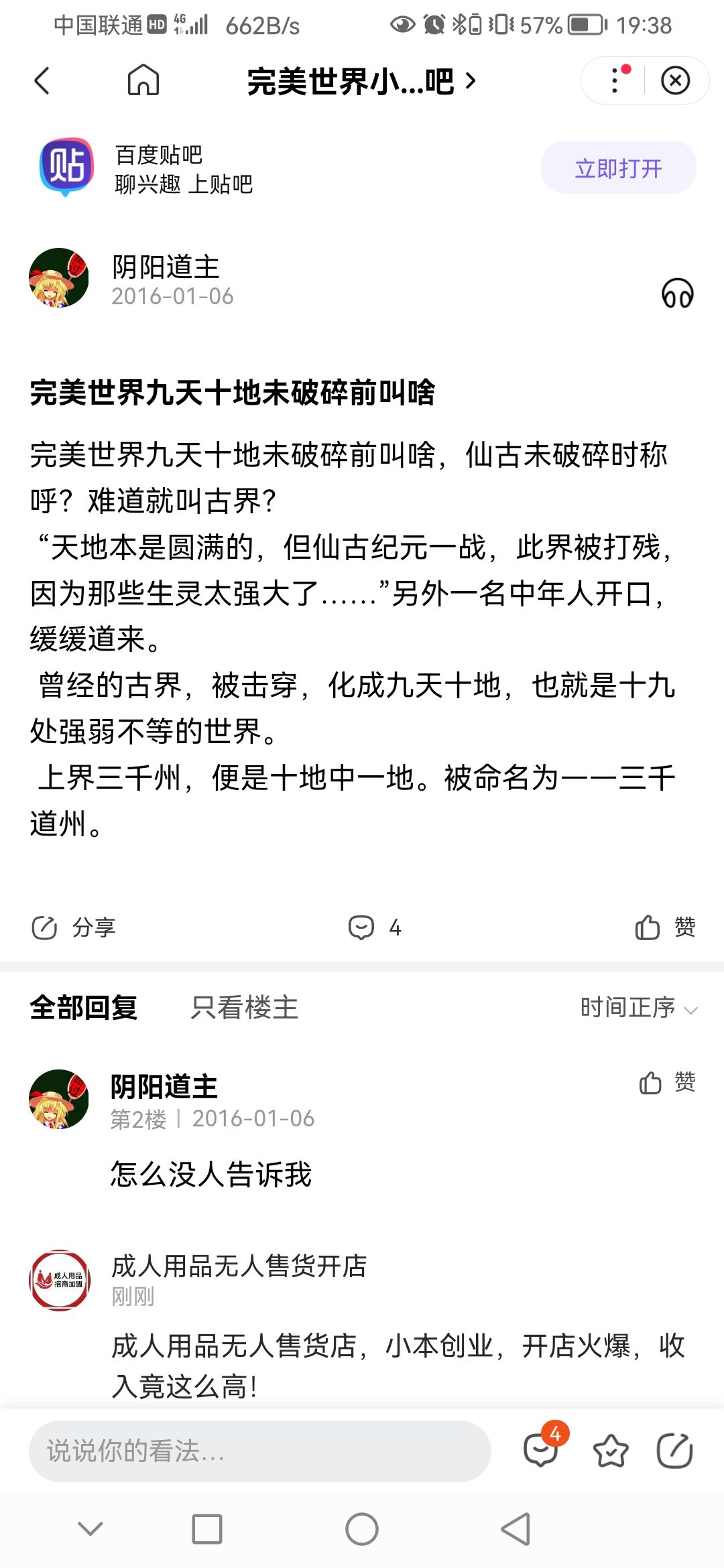Close the mini program with X
The width and height of the screenshot is (724, 1568).
tap(675, 81)
